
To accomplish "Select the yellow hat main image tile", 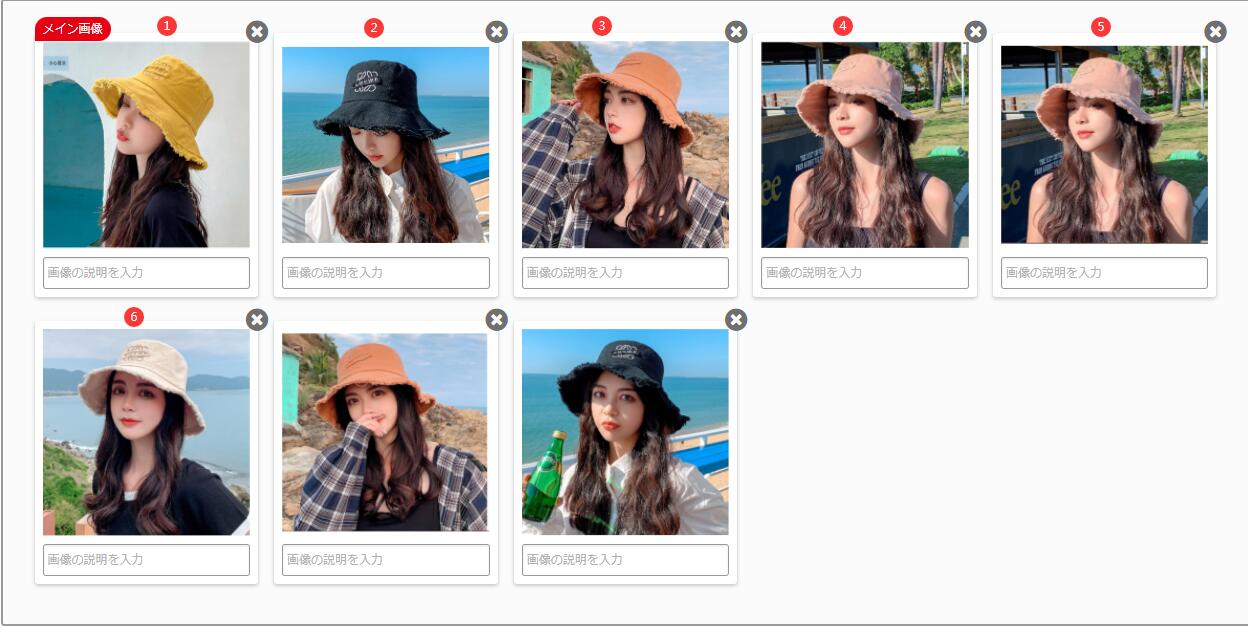I will [146, 144].
